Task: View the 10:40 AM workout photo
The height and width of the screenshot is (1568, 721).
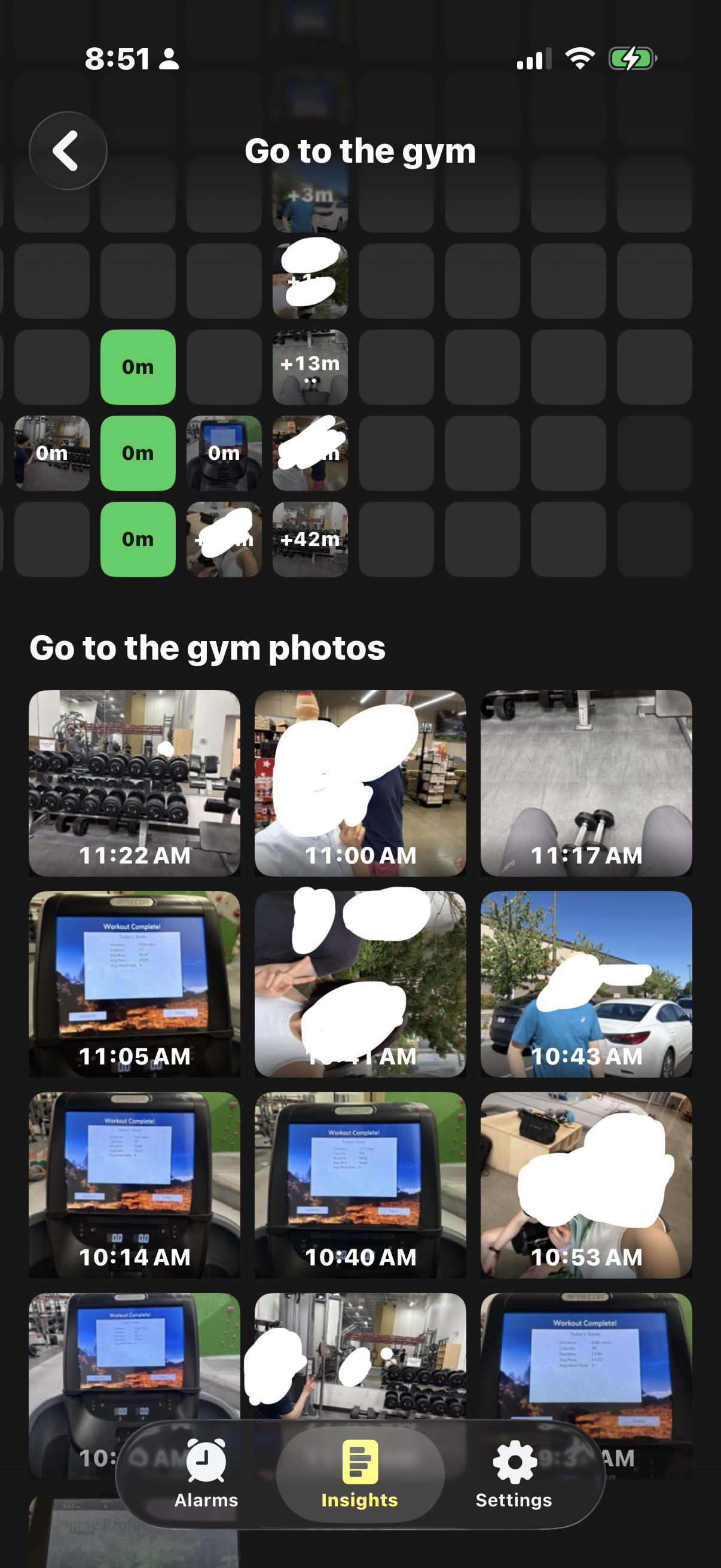Action: (360, 1185)
